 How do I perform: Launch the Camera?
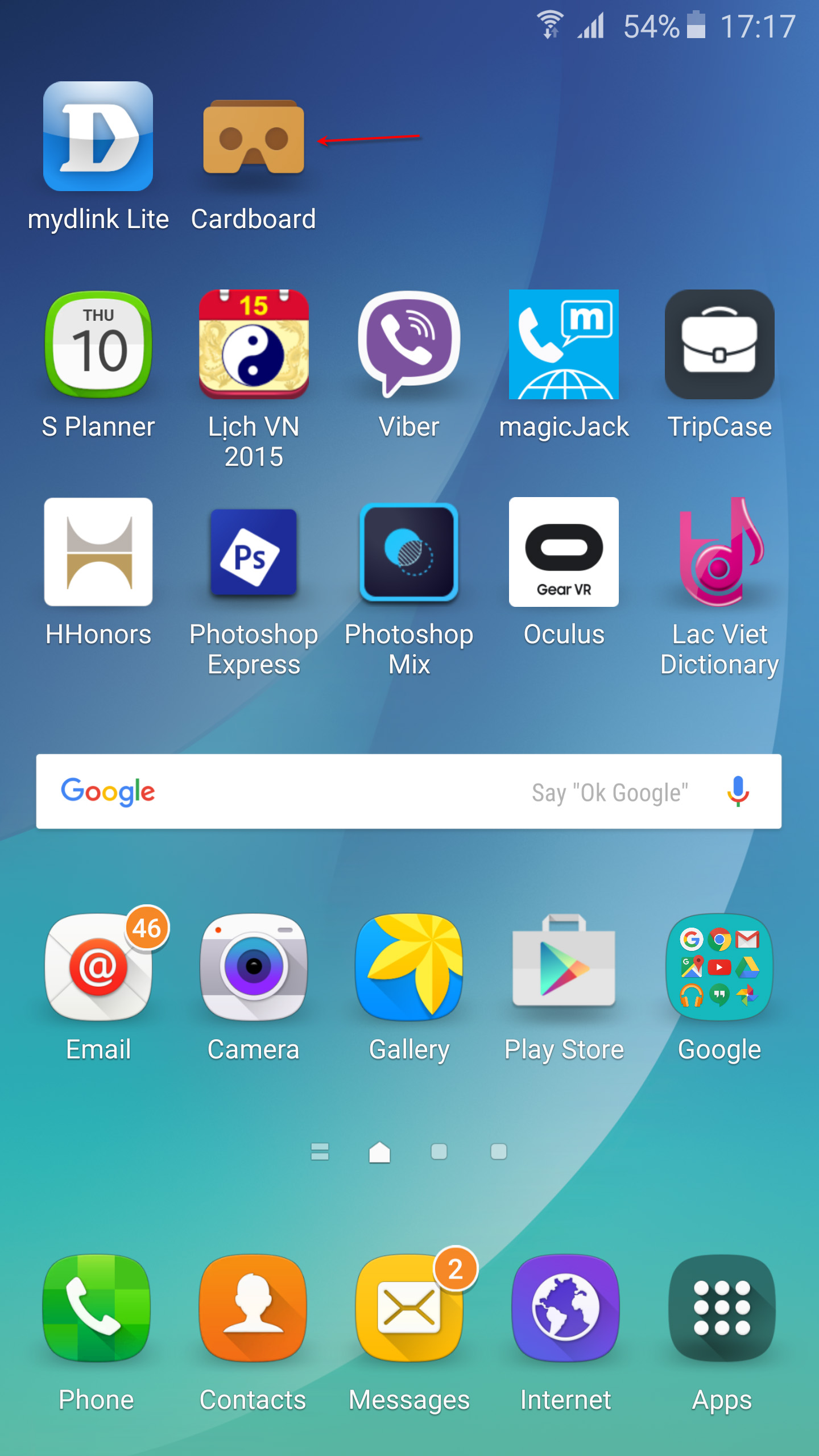click(254, 967)
